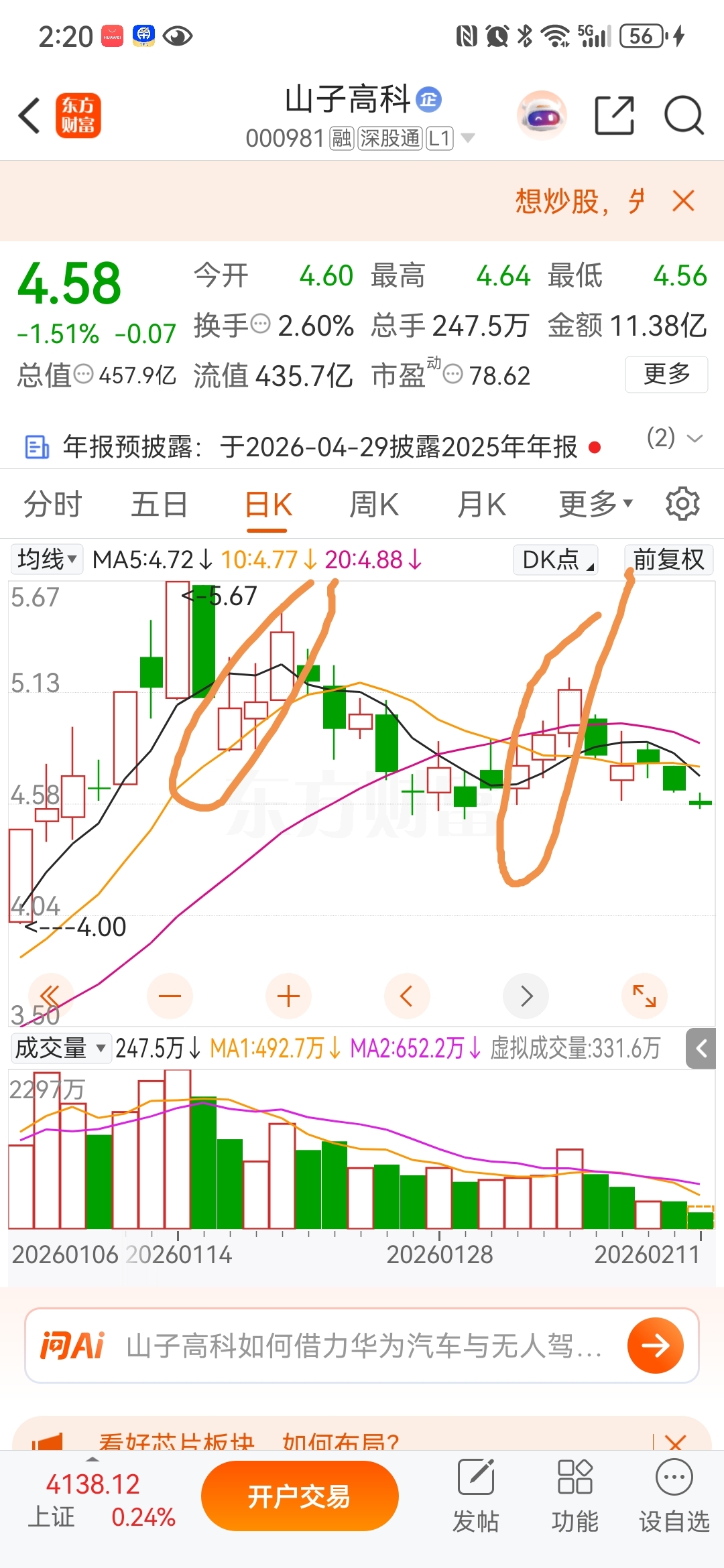Zoom in chart with plus button
The width and height of the screenshot is (724, 1568).
[x=288, y=996]
